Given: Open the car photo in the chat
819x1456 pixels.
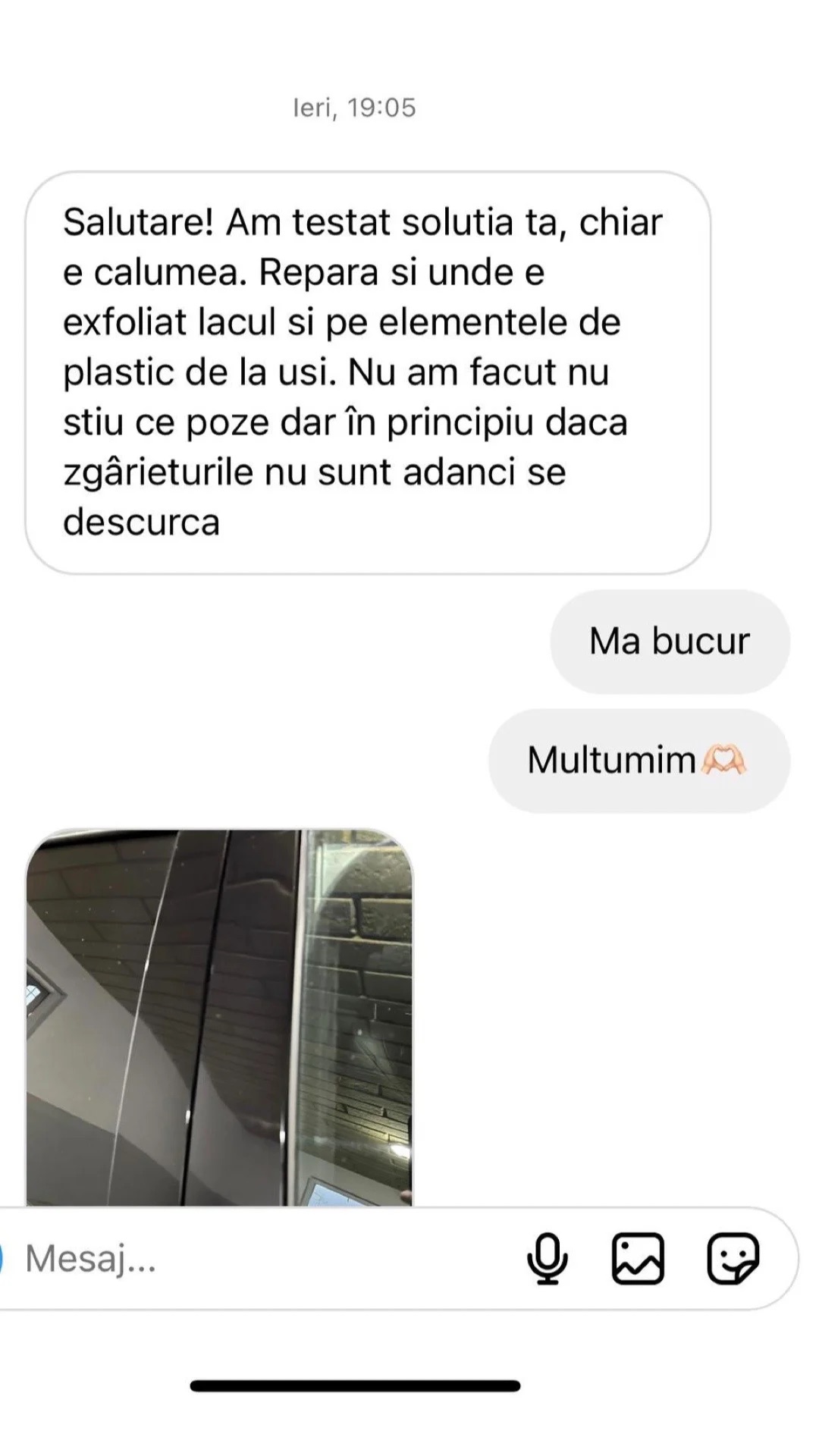Looking at the screenshot, I should point(220,1016).
